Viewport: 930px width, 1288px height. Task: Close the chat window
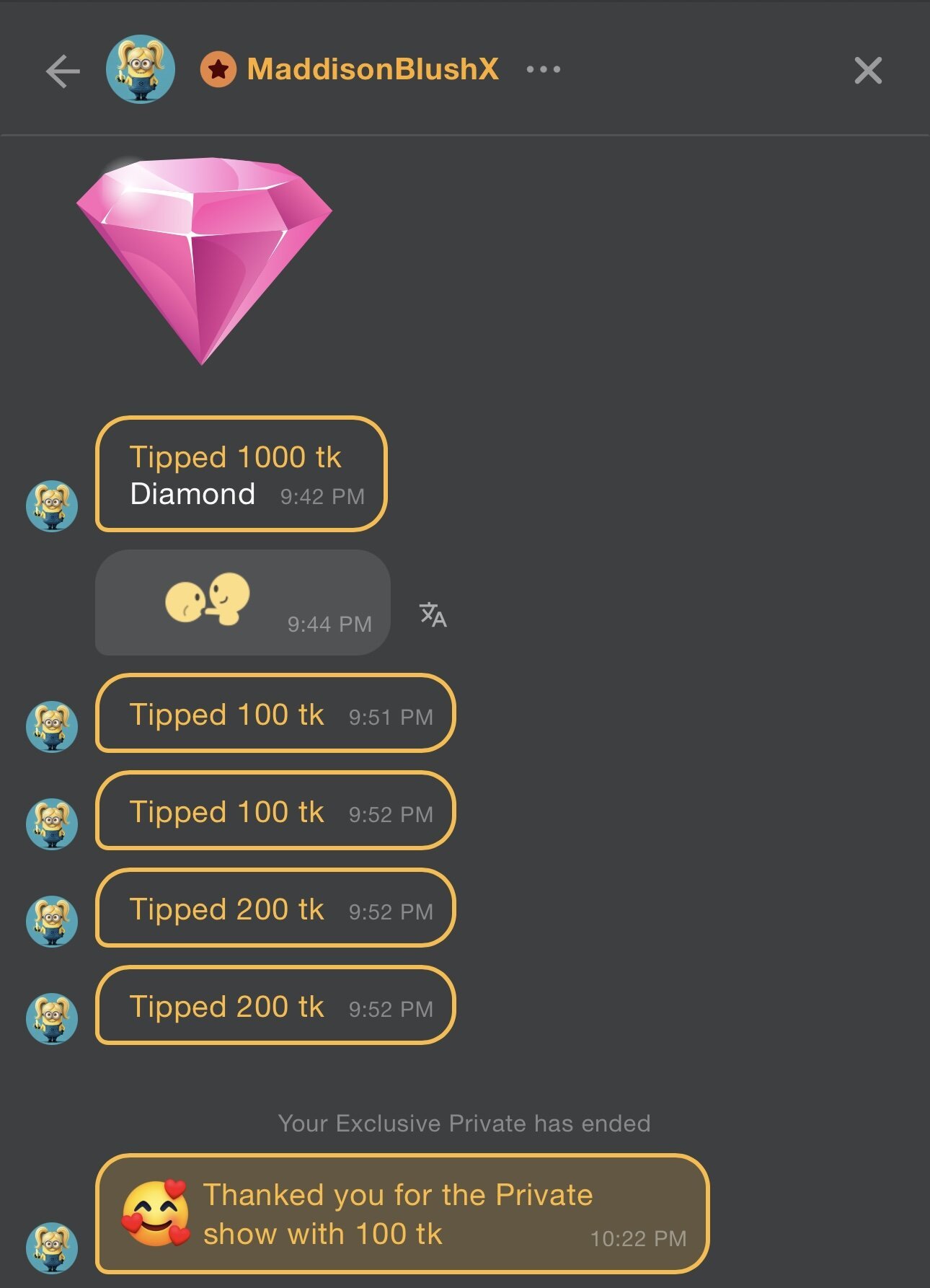point(867,71)
